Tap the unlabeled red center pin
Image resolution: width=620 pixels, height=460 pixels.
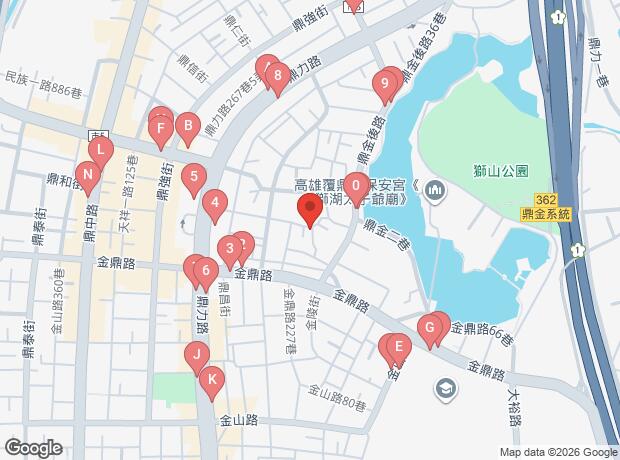(310, 210)
